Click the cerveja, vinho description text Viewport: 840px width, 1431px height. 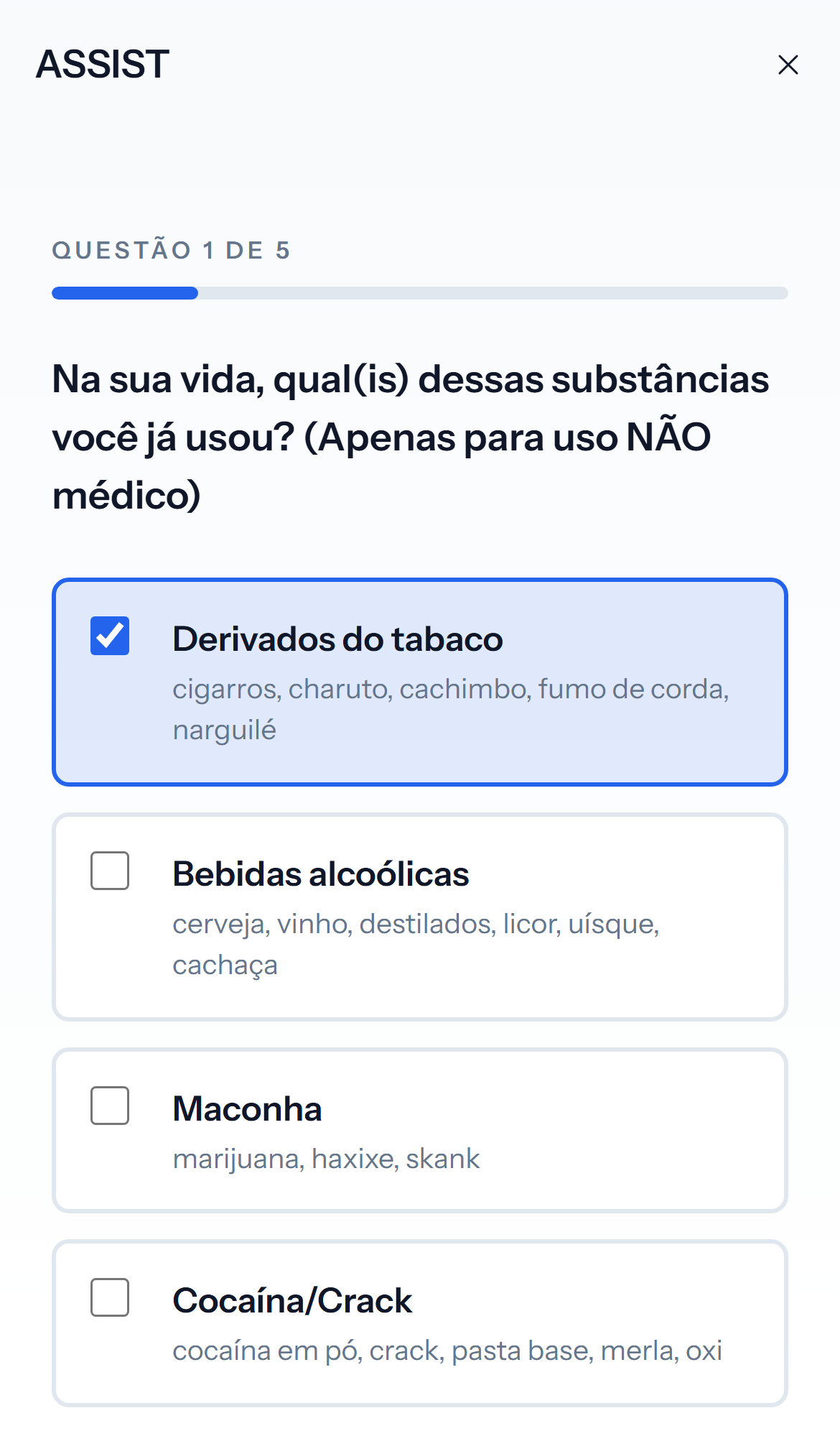[x=416, y=927]
